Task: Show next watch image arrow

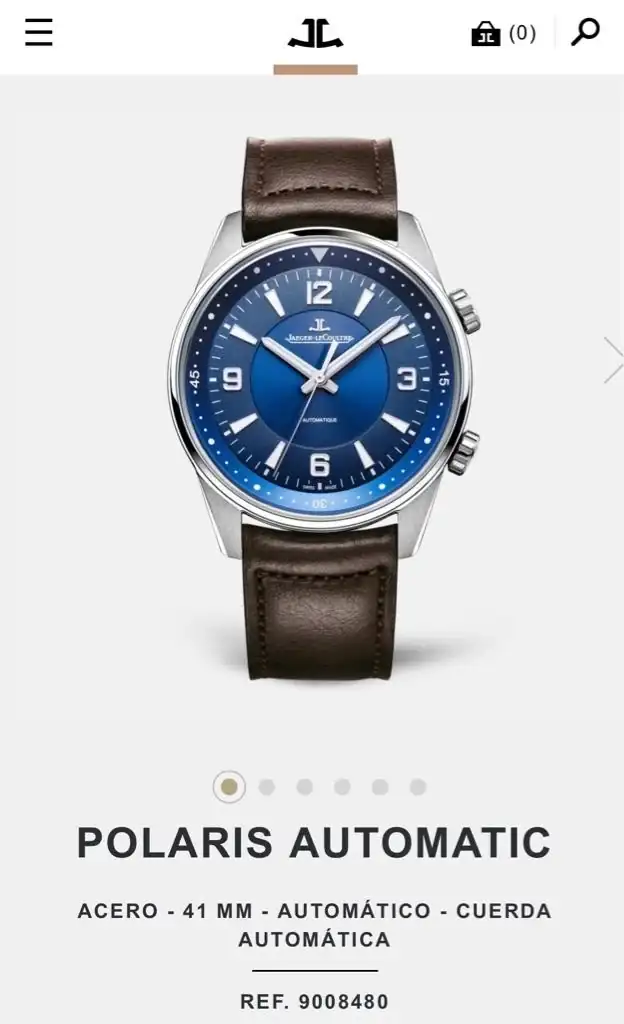Action: click(612, 360)
